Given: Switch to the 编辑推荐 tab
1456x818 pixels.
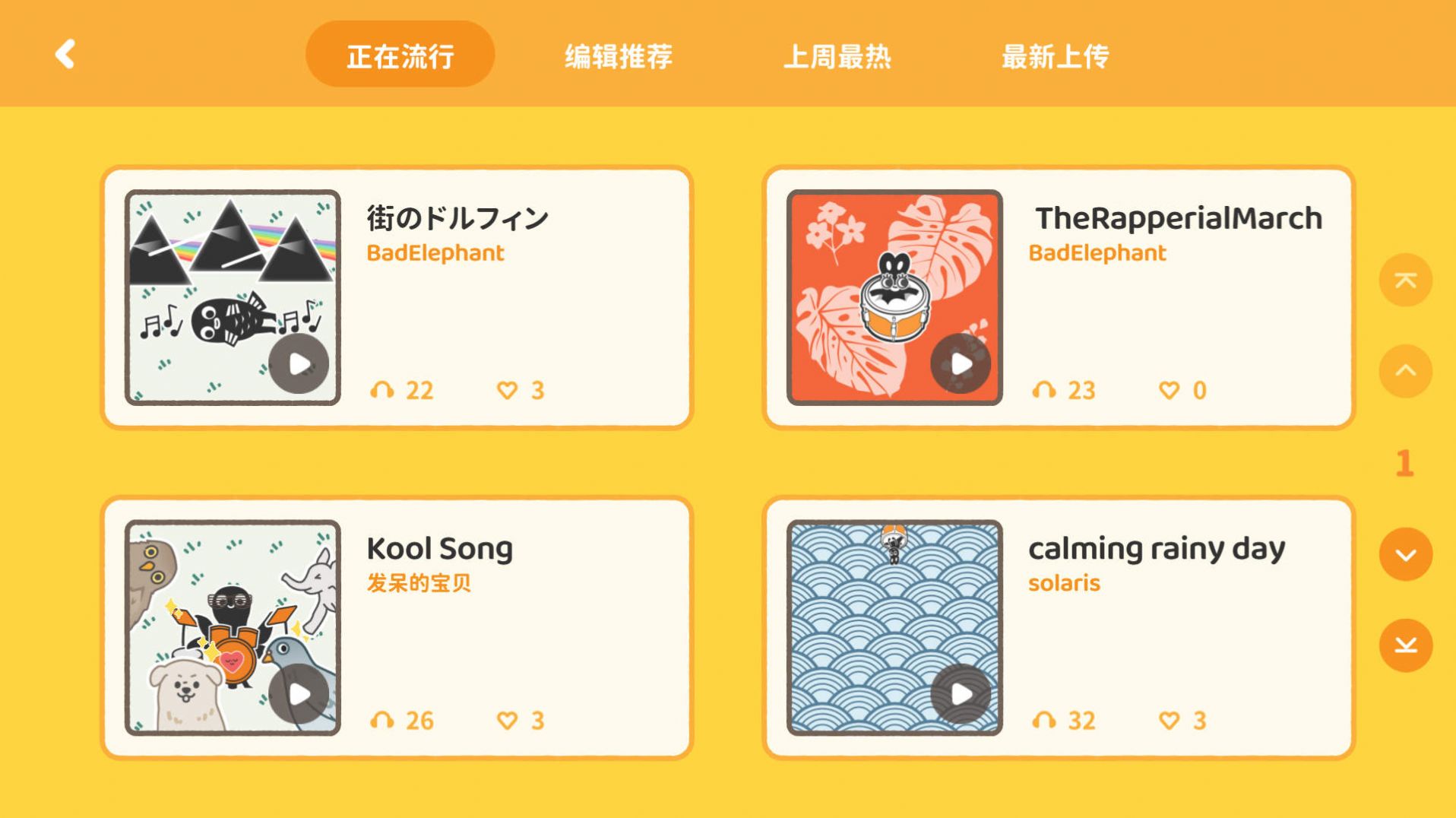Looking at the screenshot, I should pyautogui.click(x=618, y=55).
